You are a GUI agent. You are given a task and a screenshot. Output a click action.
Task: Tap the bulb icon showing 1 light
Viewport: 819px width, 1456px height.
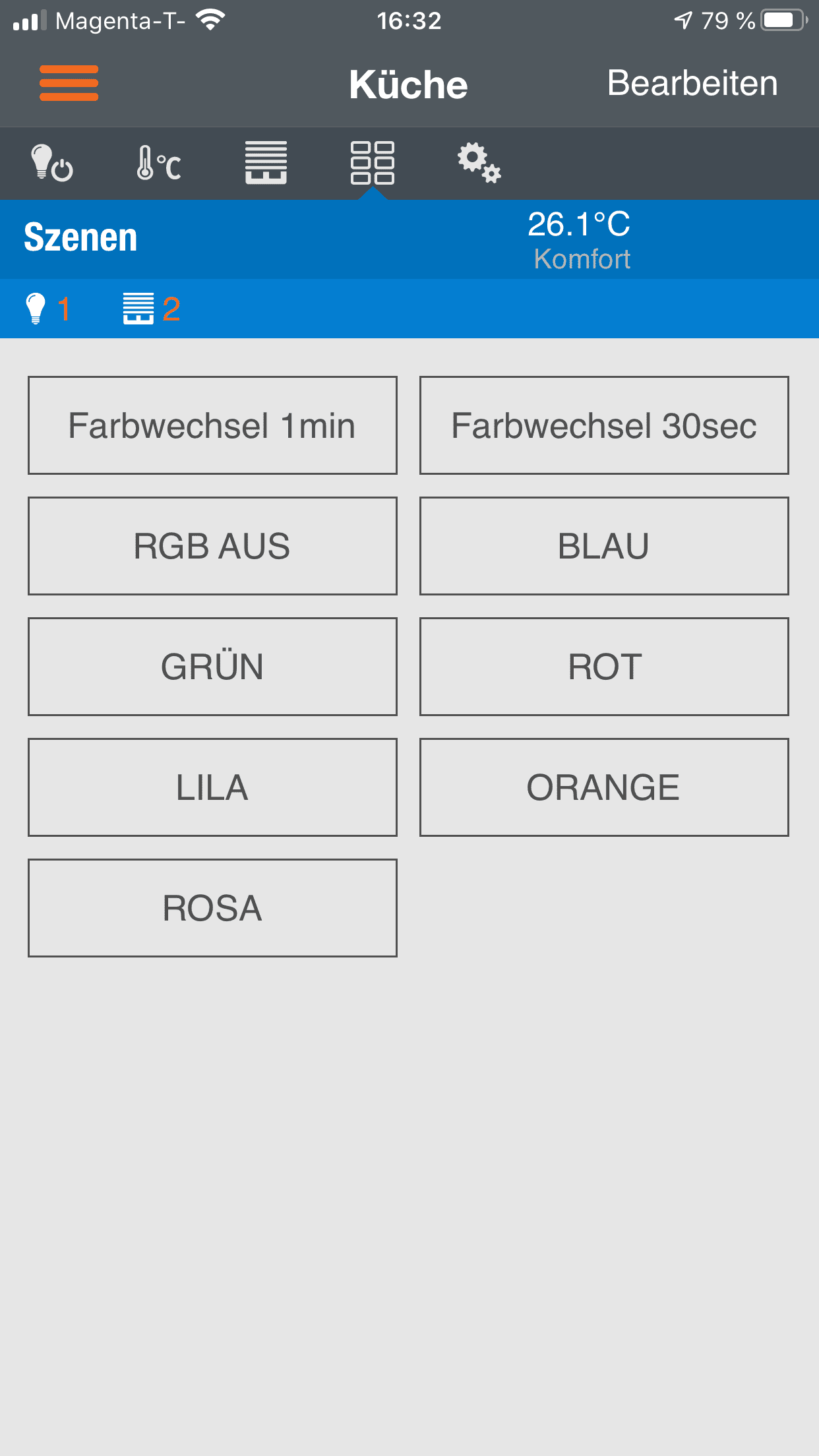(47, 309)
